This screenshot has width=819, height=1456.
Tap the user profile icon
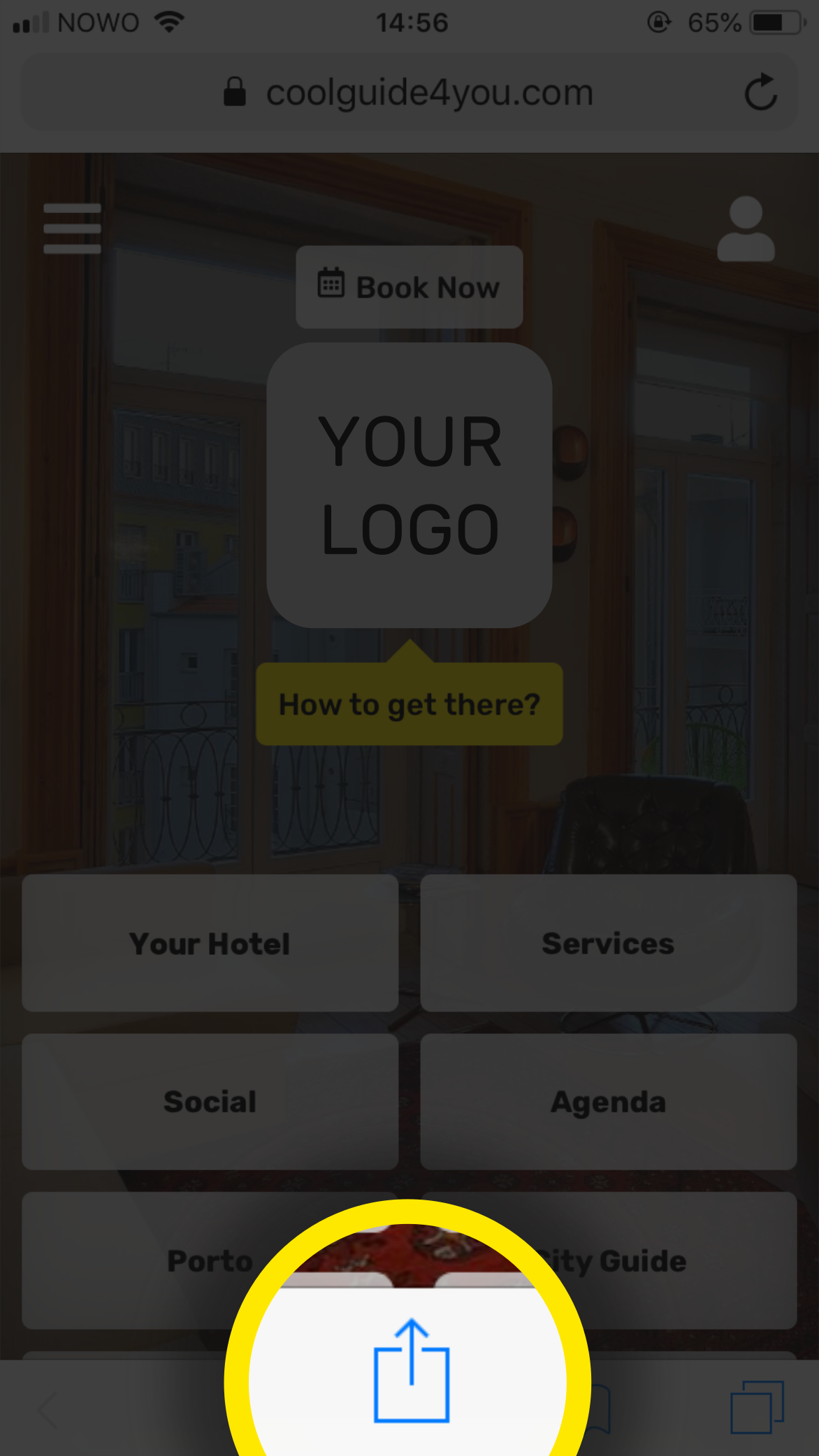pyautogui.click(x=745, y=228)
